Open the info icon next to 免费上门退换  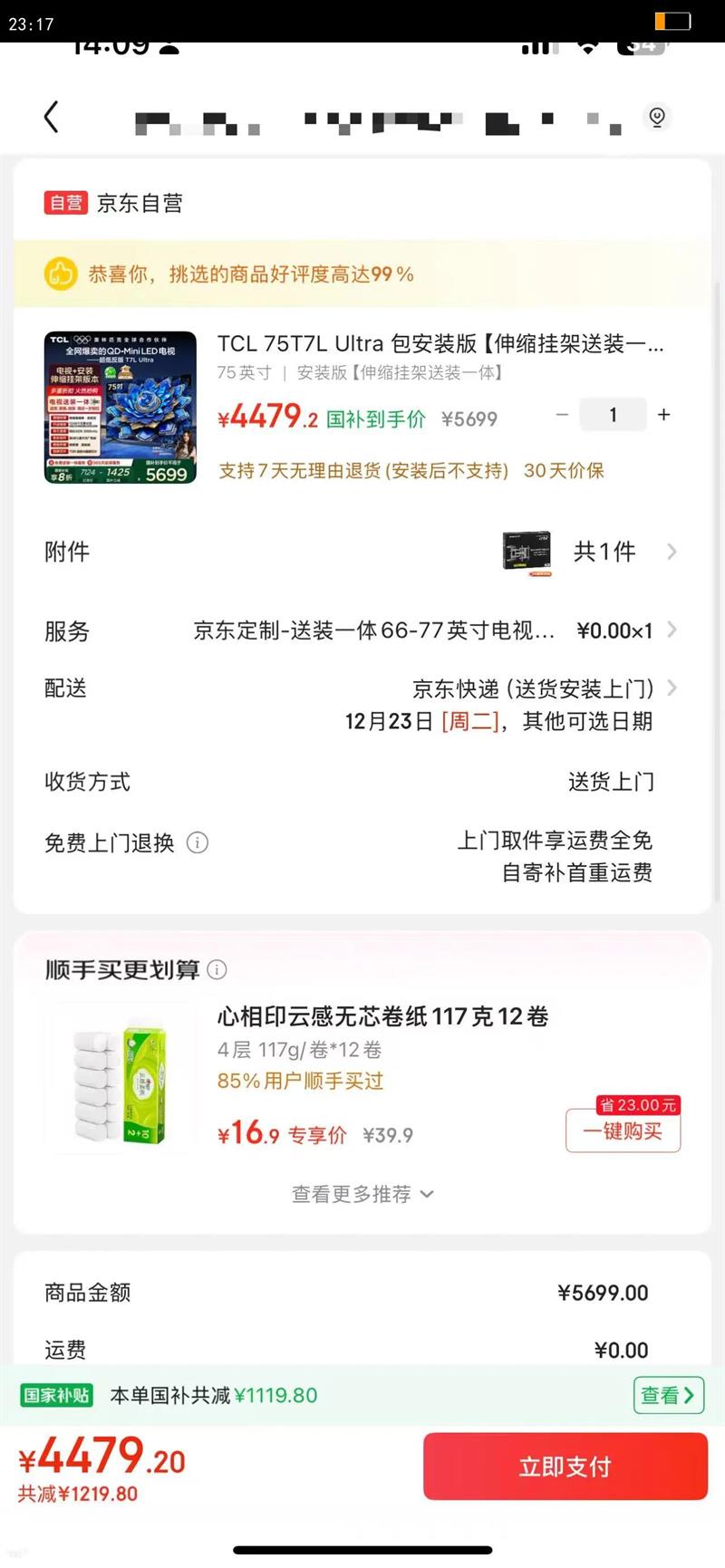(198, 842)
